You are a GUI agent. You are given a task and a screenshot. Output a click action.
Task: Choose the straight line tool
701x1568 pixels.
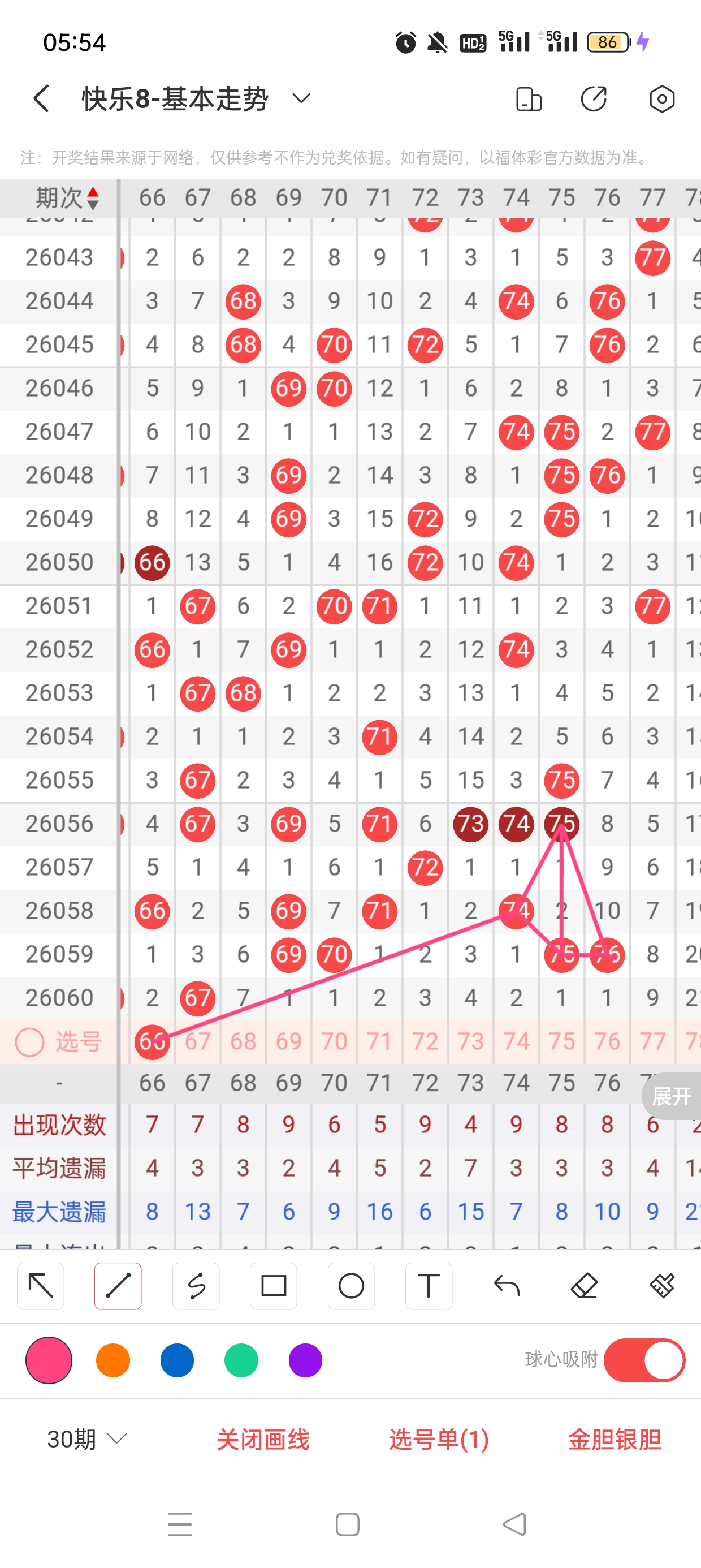tap(118, 1286)
